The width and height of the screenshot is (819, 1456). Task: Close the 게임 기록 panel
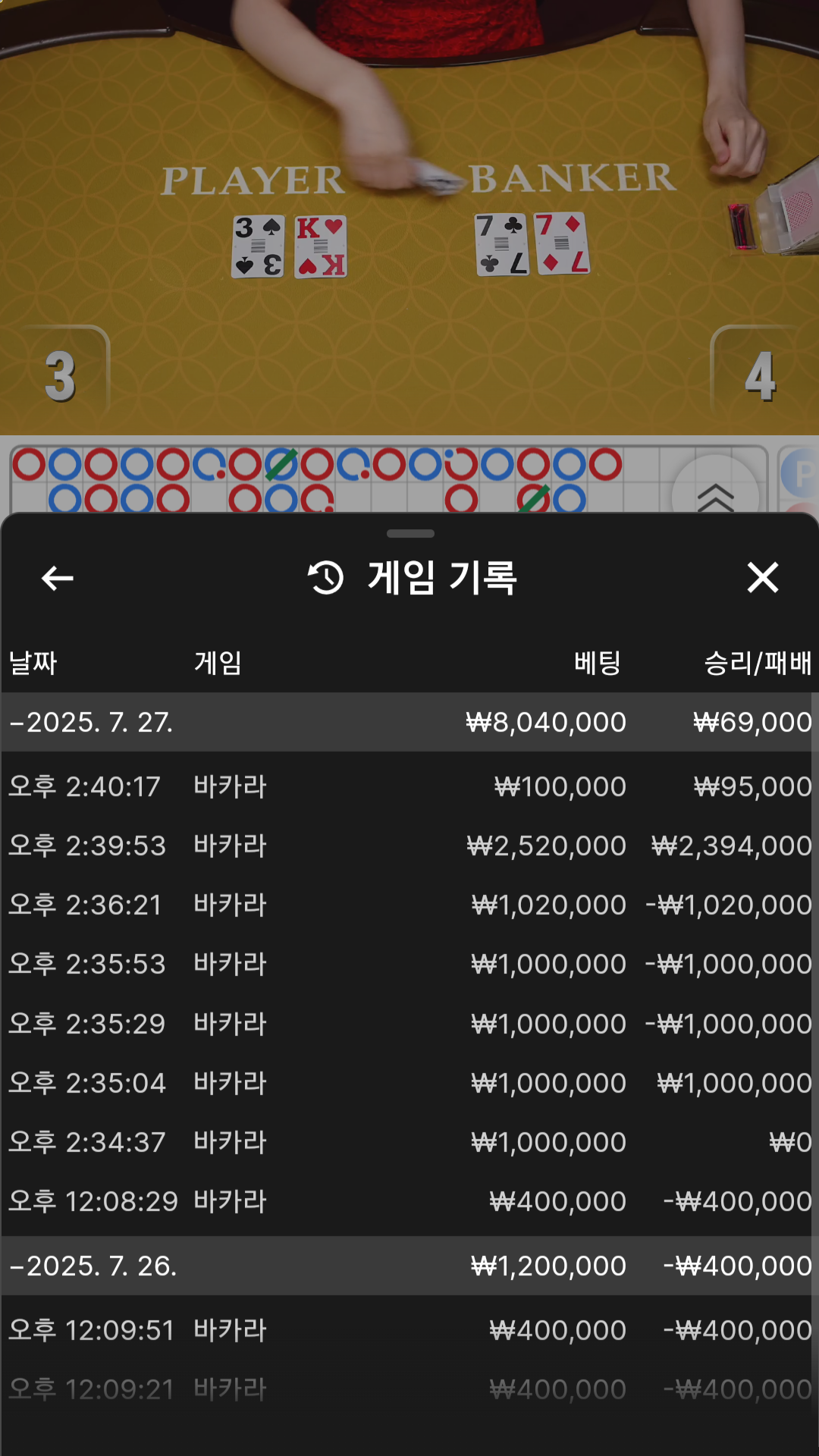(x=762, y=578)
